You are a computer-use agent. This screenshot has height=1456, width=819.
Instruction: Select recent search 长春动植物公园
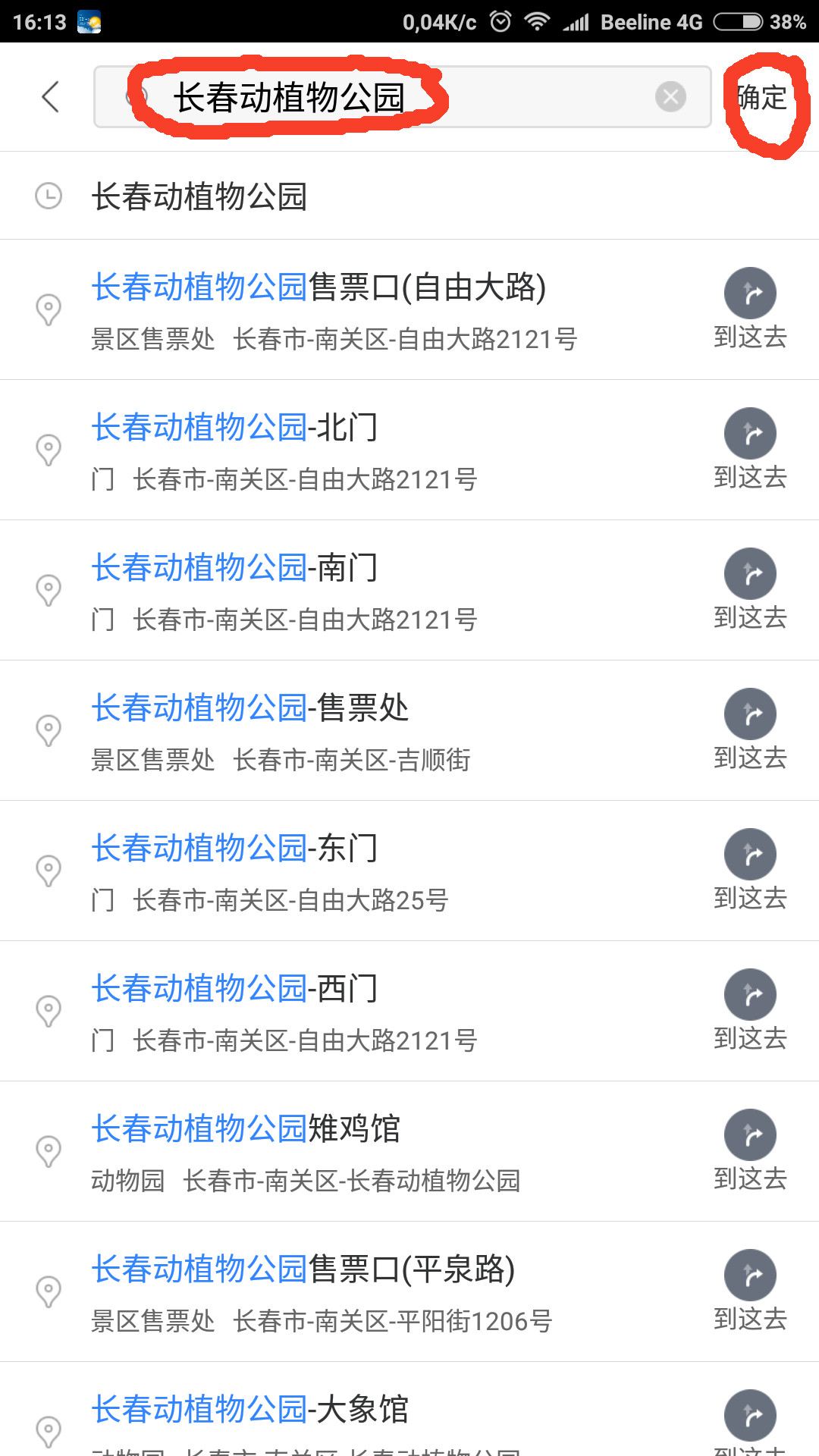(x=200, y=196)
